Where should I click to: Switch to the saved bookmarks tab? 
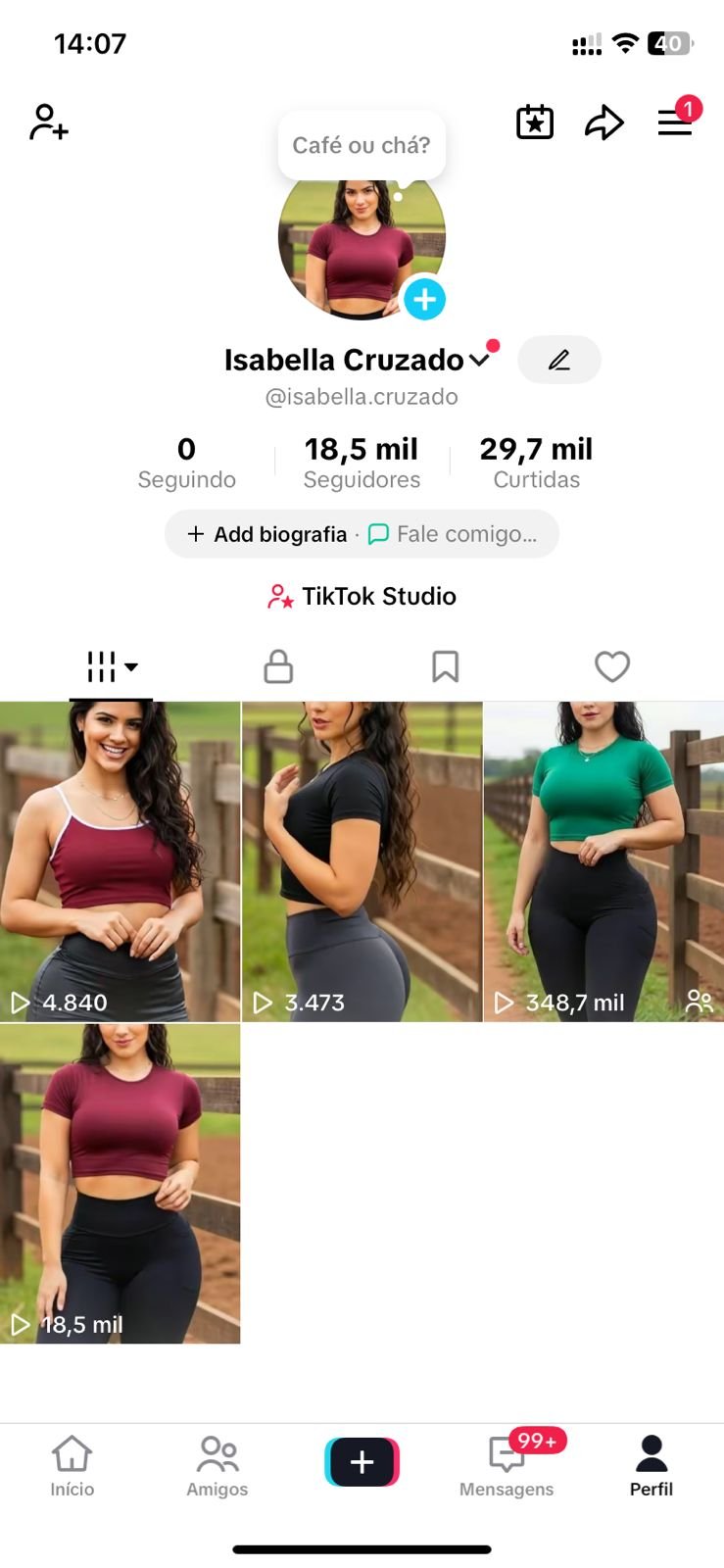[x=446, y=666]
